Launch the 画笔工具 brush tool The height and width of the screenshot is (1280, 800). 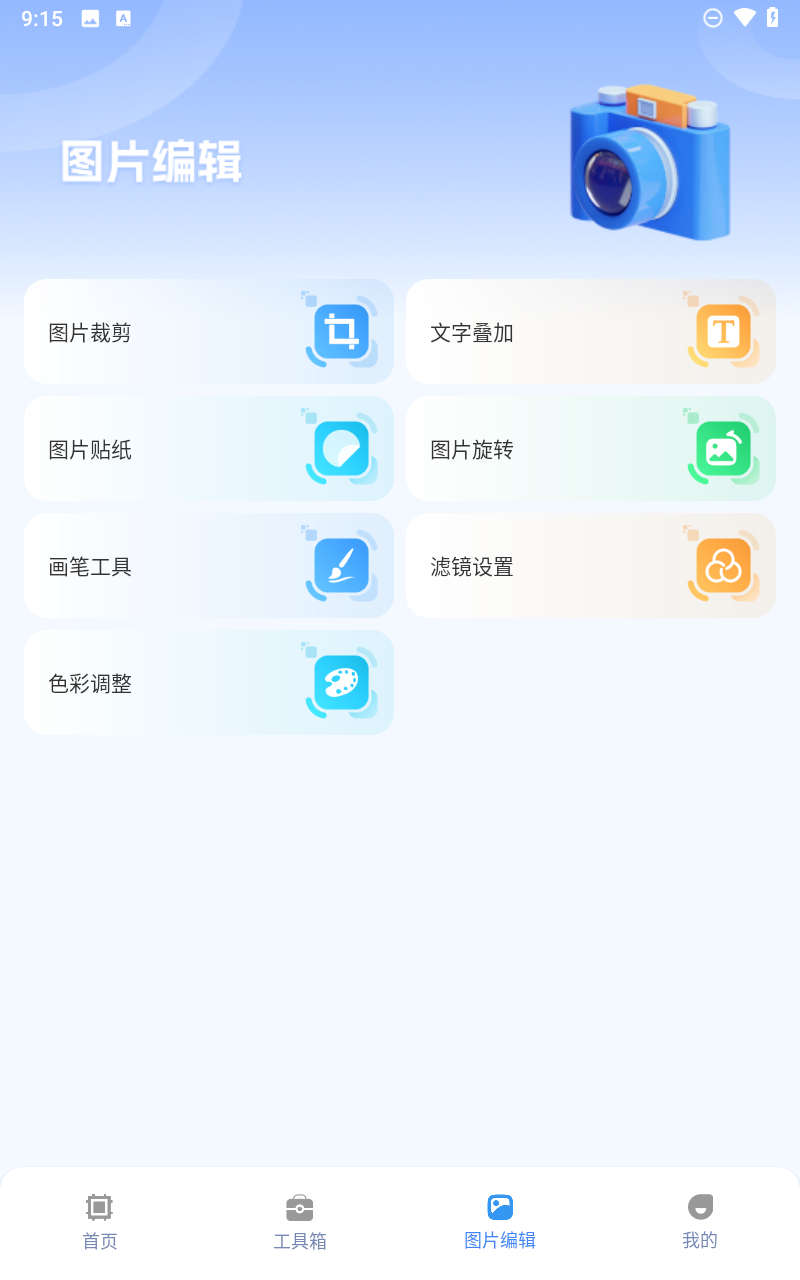(209, 566)
